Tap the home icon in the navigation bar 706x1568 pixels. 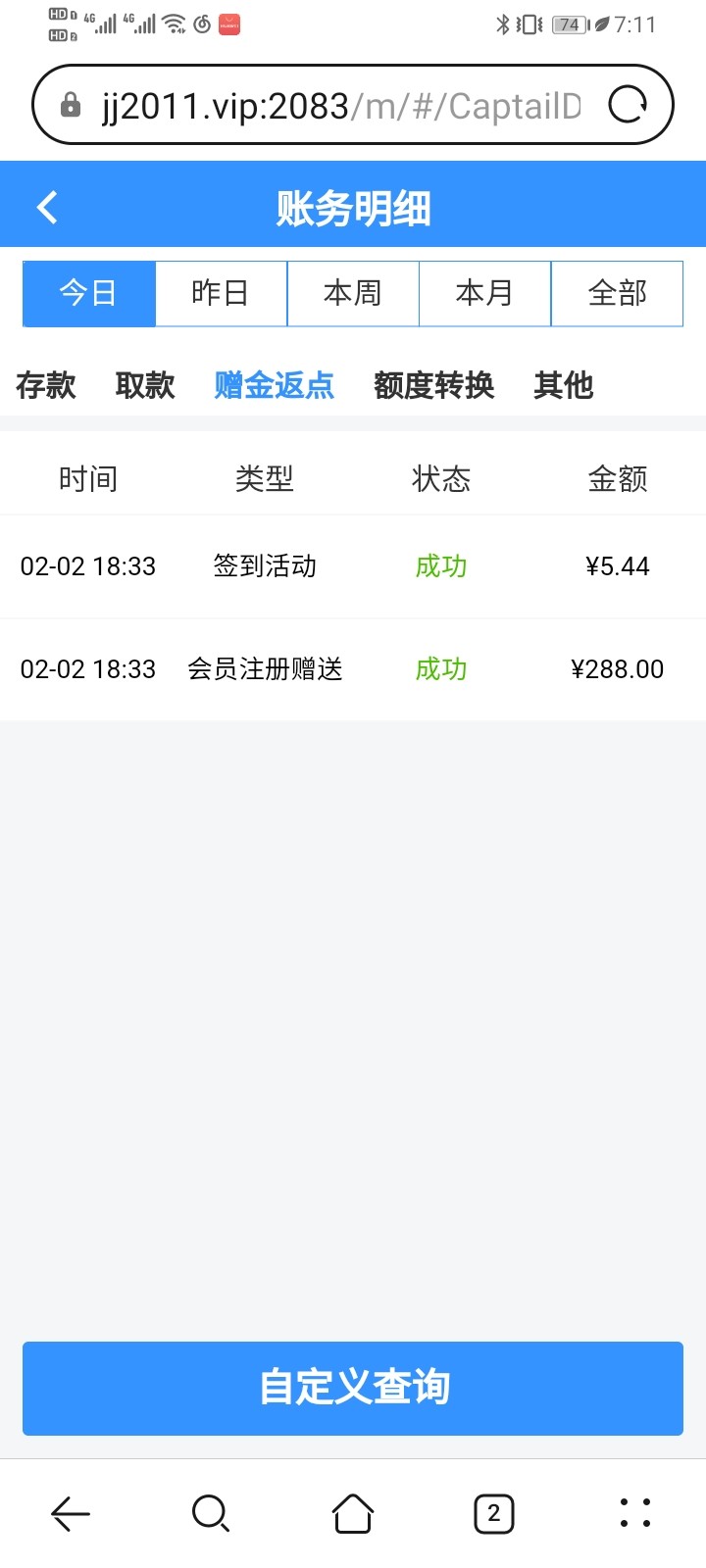coord(352,1513)
